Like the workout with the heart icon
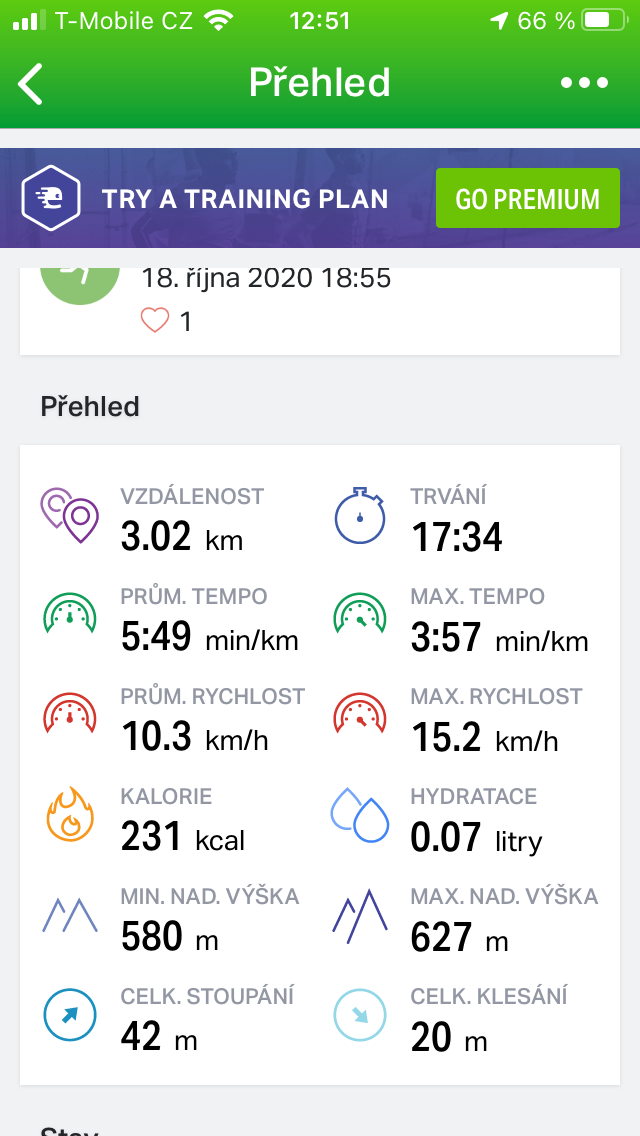640x1136 pixels. pyautogui.click(x=154, y=320)
